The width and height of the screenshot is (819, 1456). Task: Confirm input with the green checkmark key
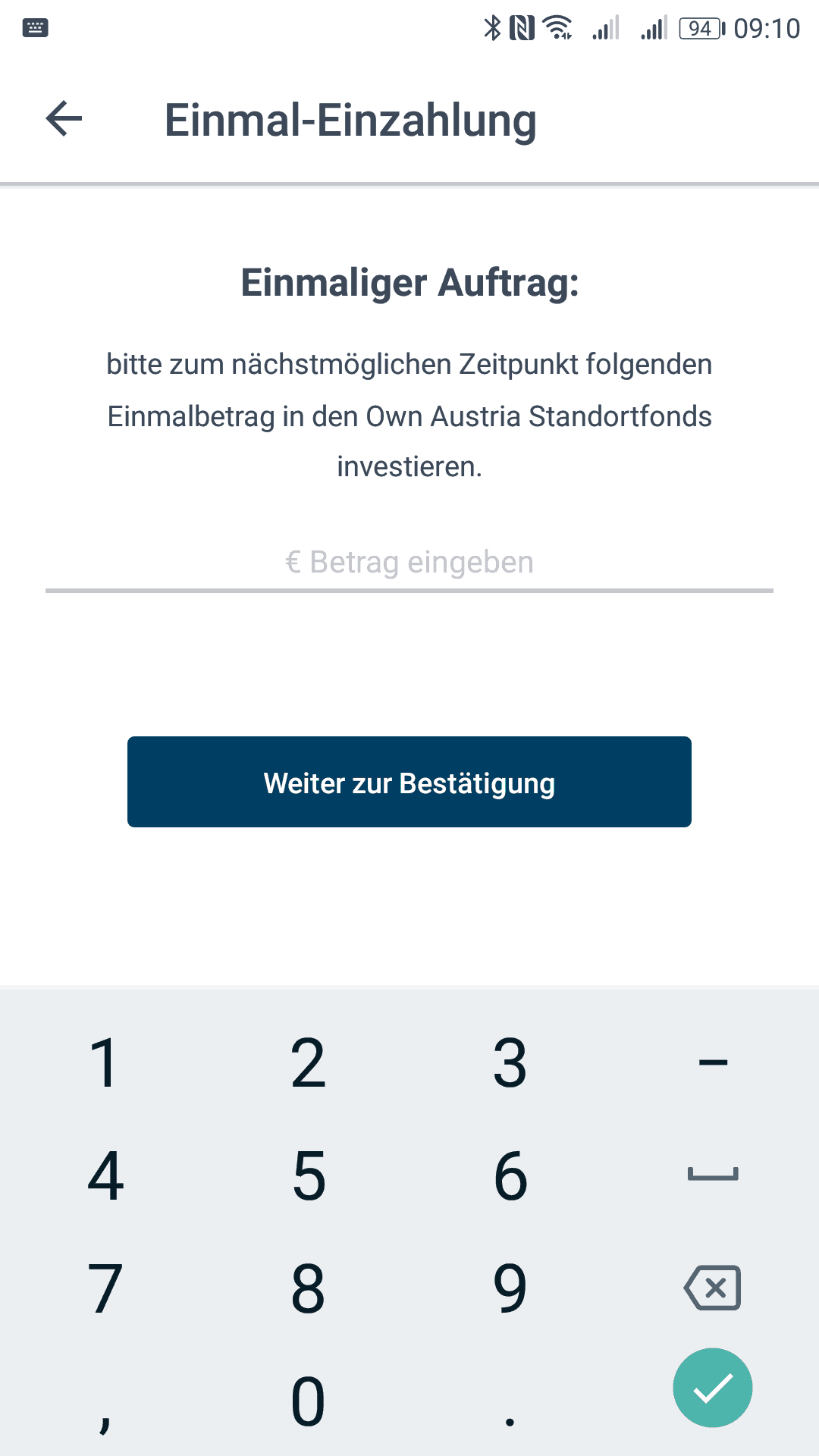click(x=713, y=1388)
